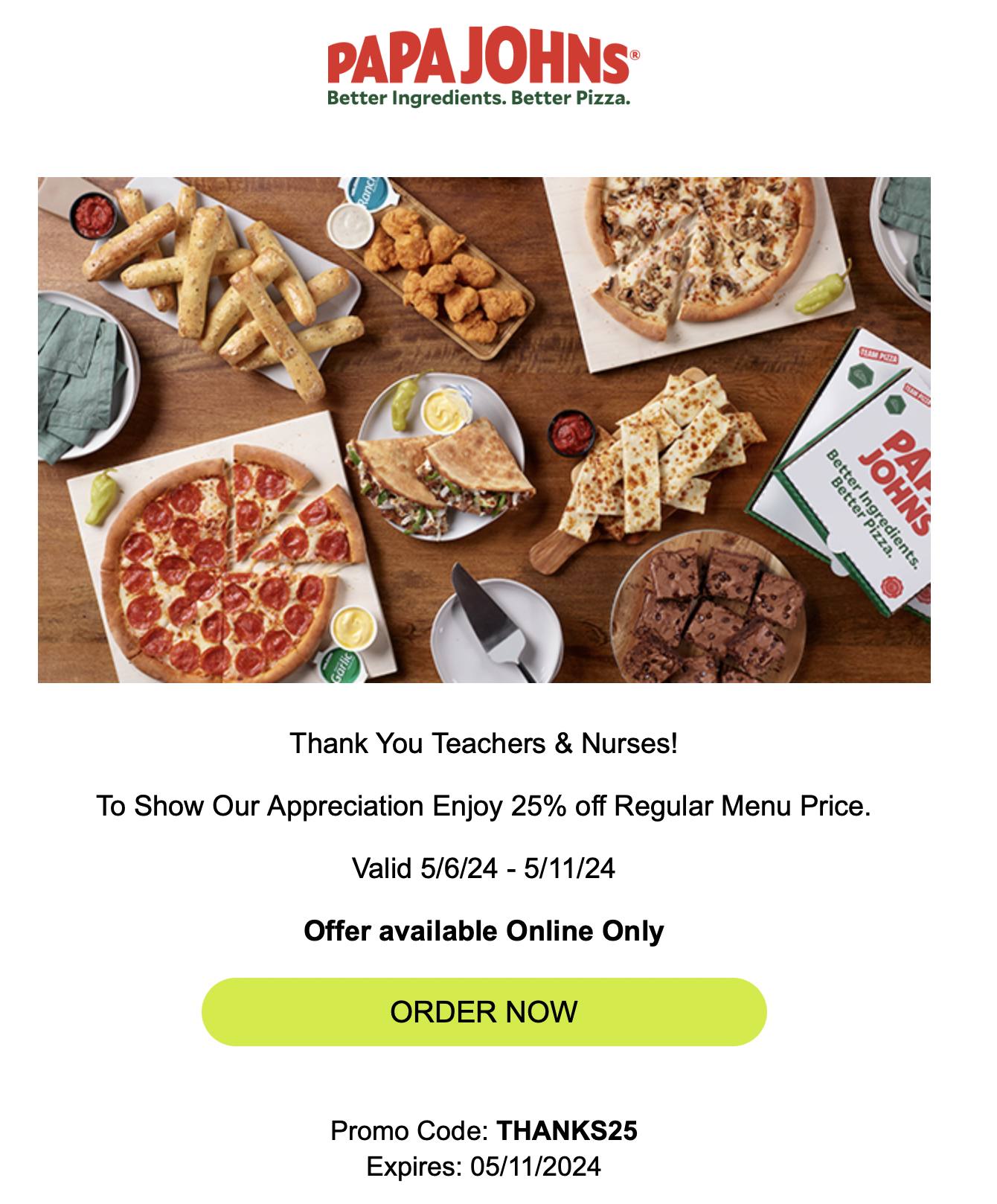
Task: Tap the ORDER NOW button
Action: click(484, 1011)
